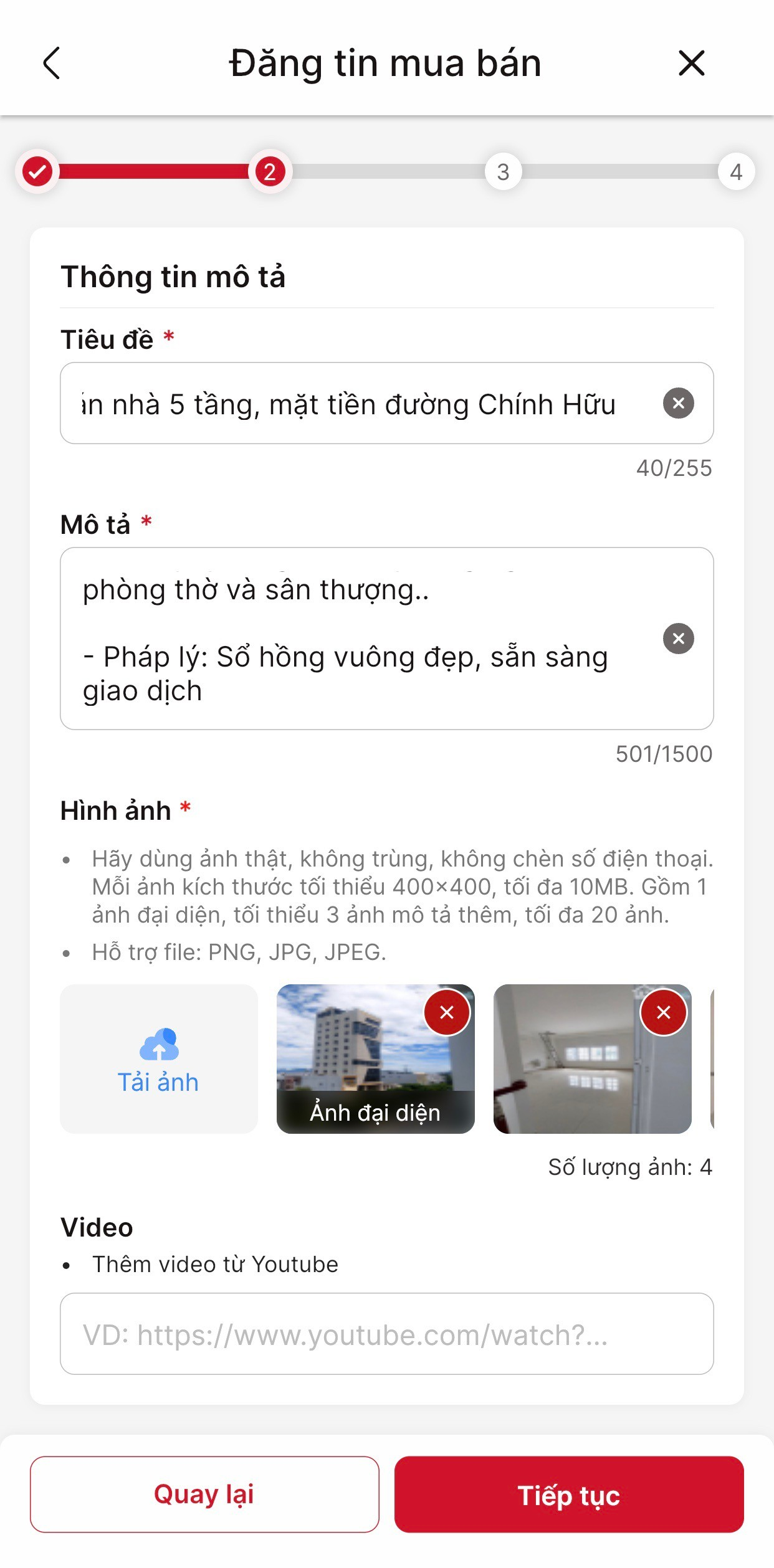Screen dimensions: 774x1568
Task: Delete the empty room interior photo
Action: coord(664,1012)
